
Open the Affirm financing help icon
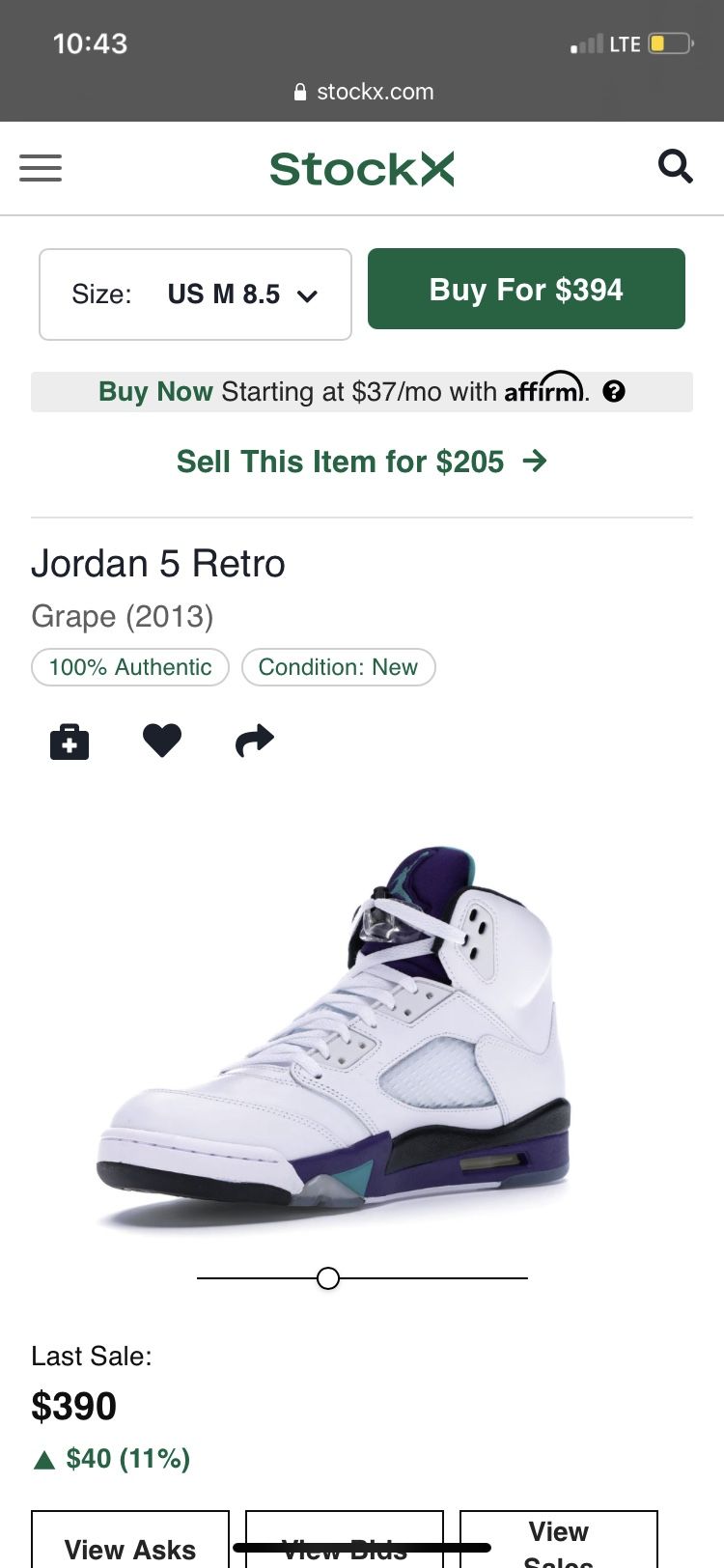pos(615,392)
